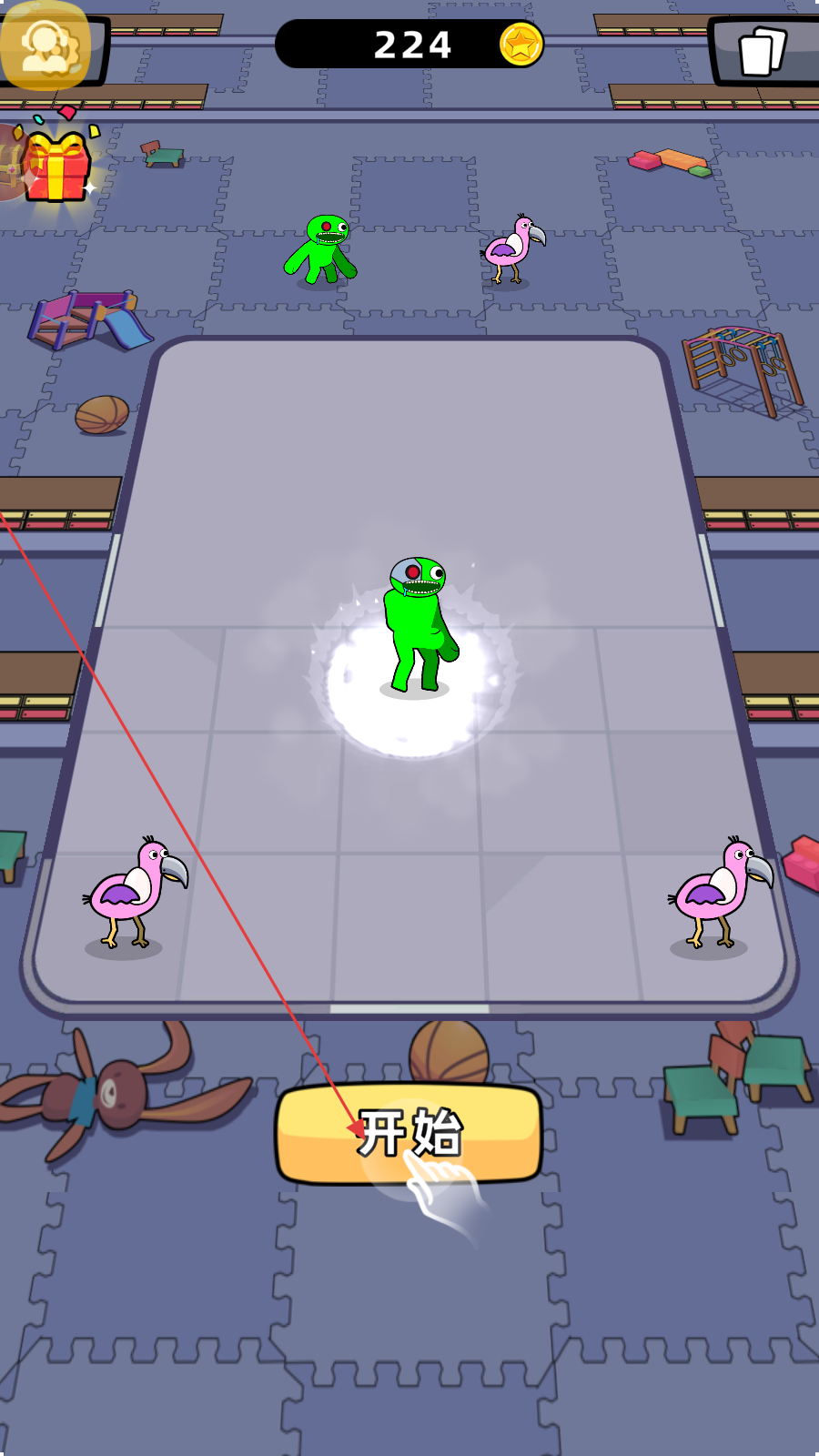Select the pink bird at board's right
The image size is (819, 1456).
[x=719, y=892]
